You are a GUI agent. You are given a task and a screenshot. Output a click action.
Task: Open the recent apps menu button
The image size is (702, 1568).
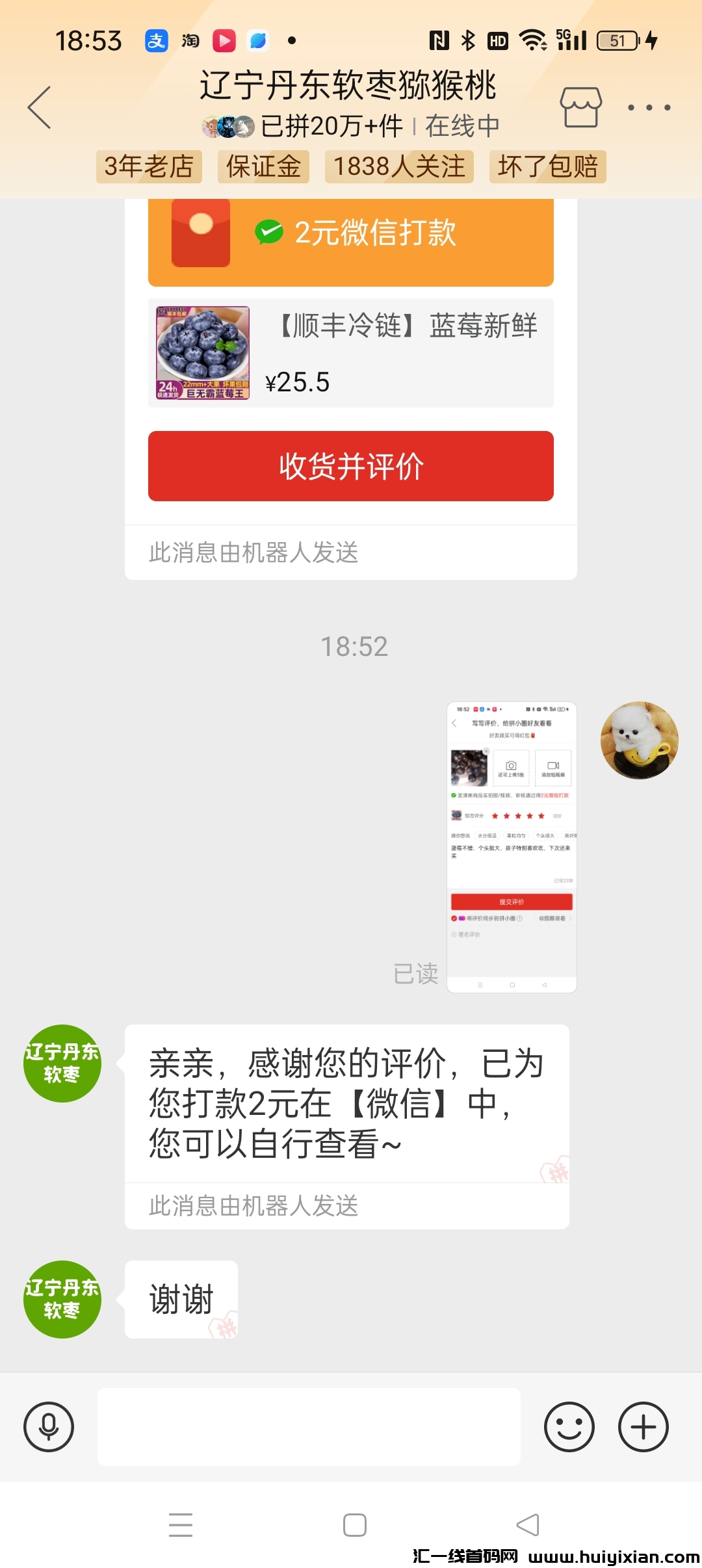pyautogui.click(x=181, y=1525)
